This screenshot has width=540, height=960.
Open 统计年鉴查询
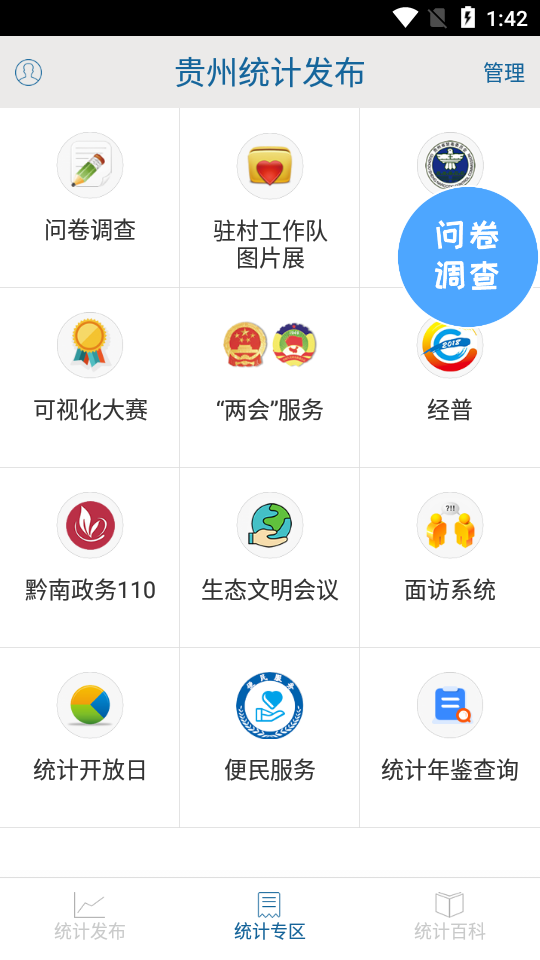point(450,738)
